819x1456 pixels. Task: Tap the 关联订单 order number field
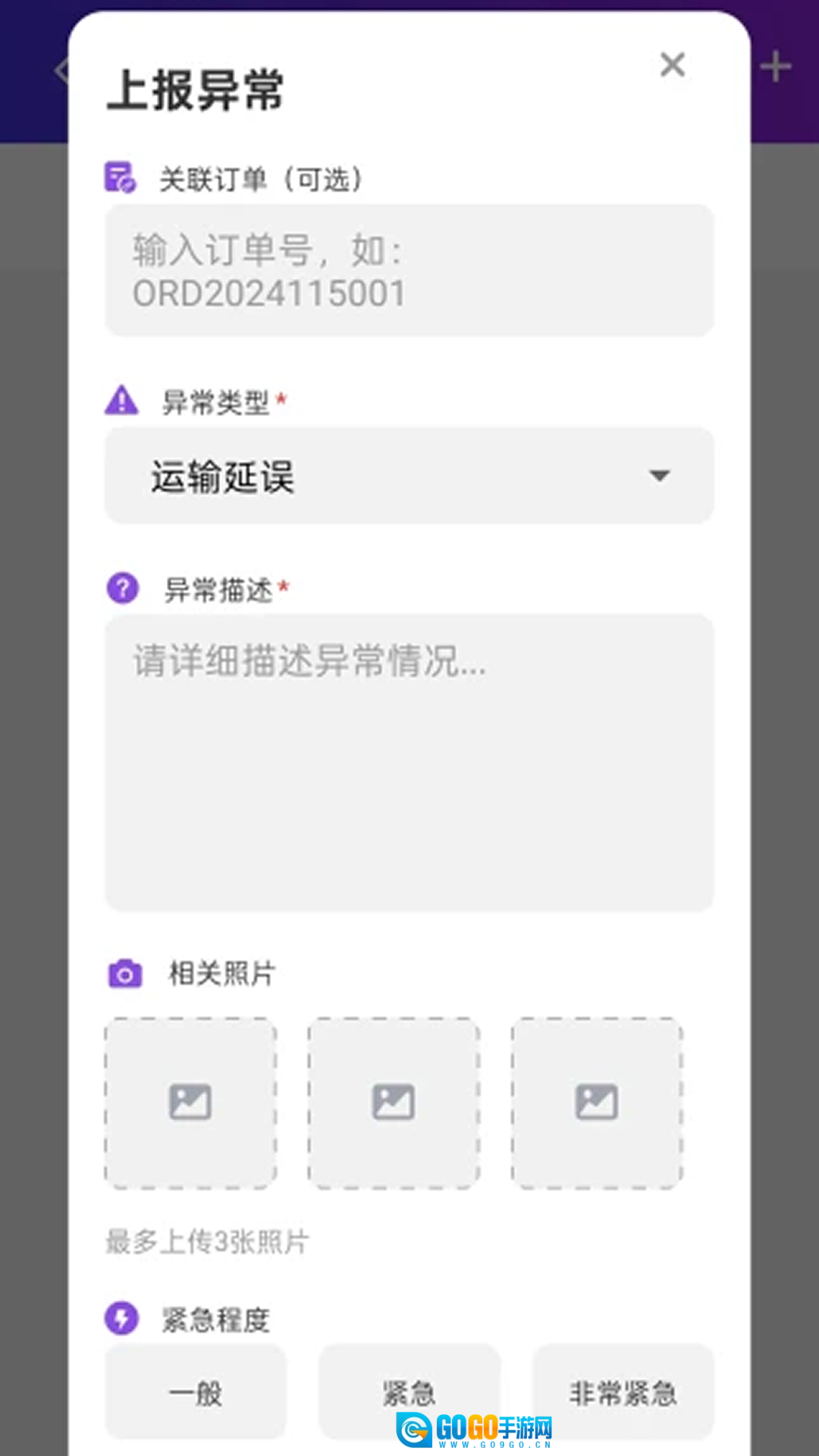pyautogui.click(x=409, y=270)
